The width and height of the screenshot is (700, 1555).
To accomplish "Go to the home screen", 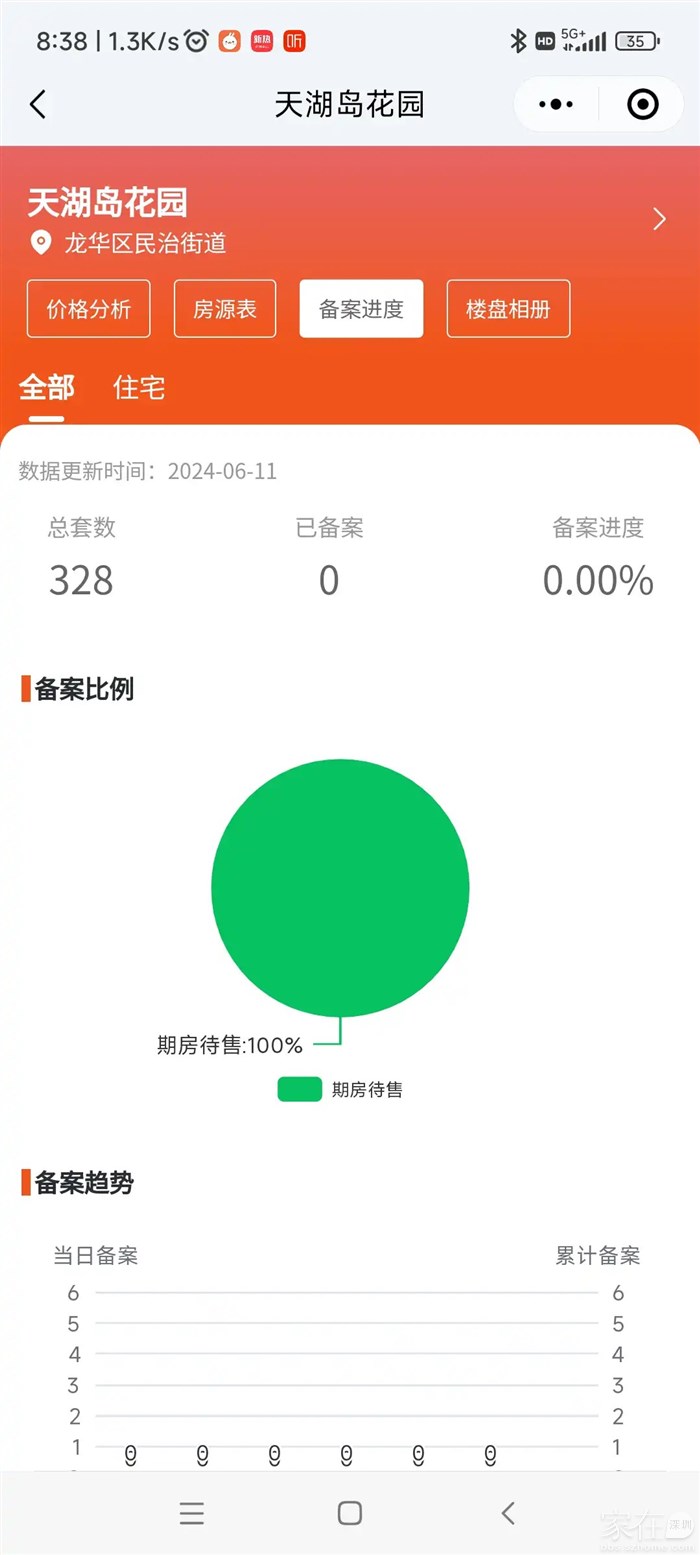I will (350, 1513).
